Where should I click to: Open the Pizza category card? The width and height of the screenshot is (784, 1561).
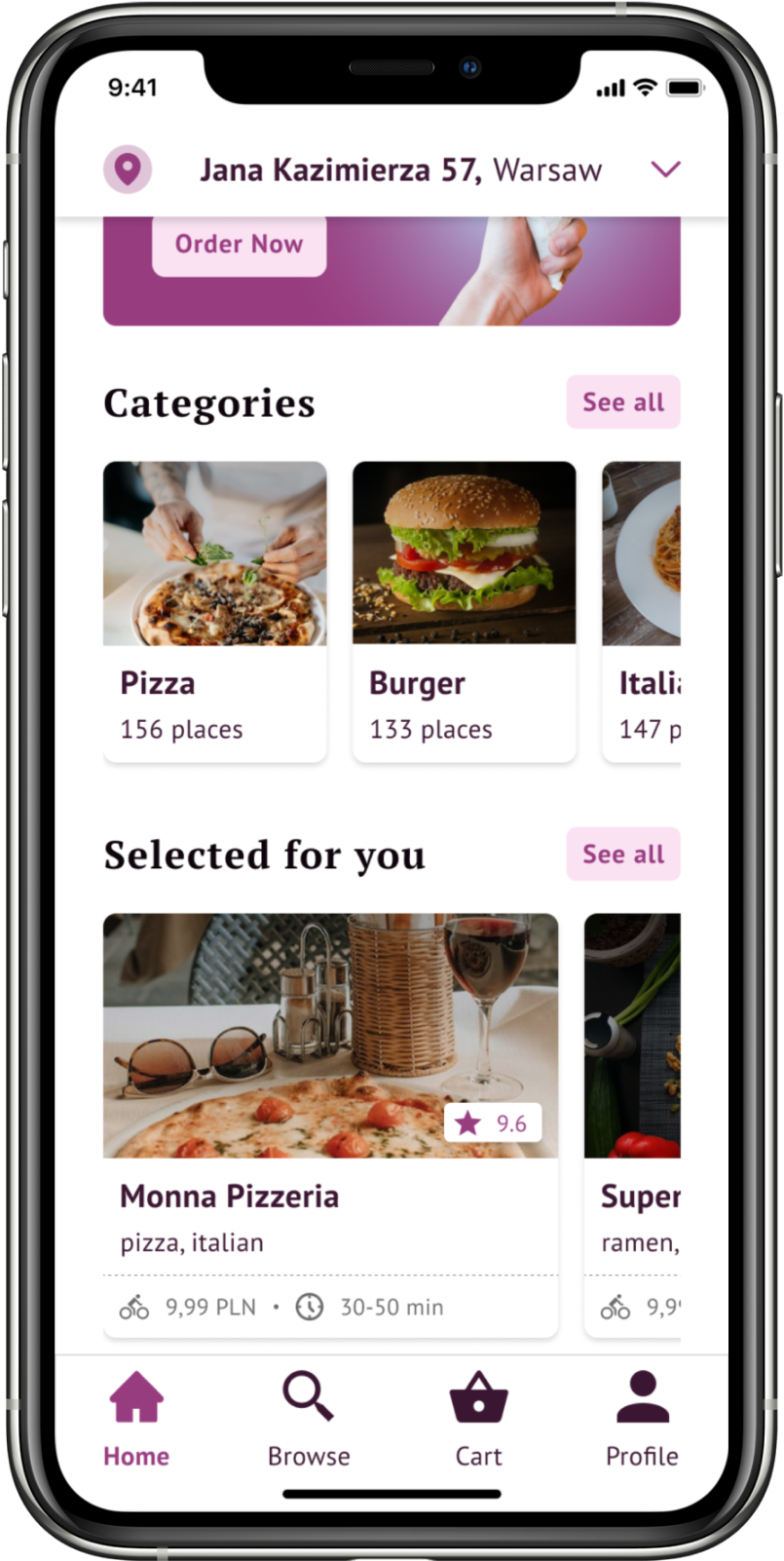pos(215,611)
